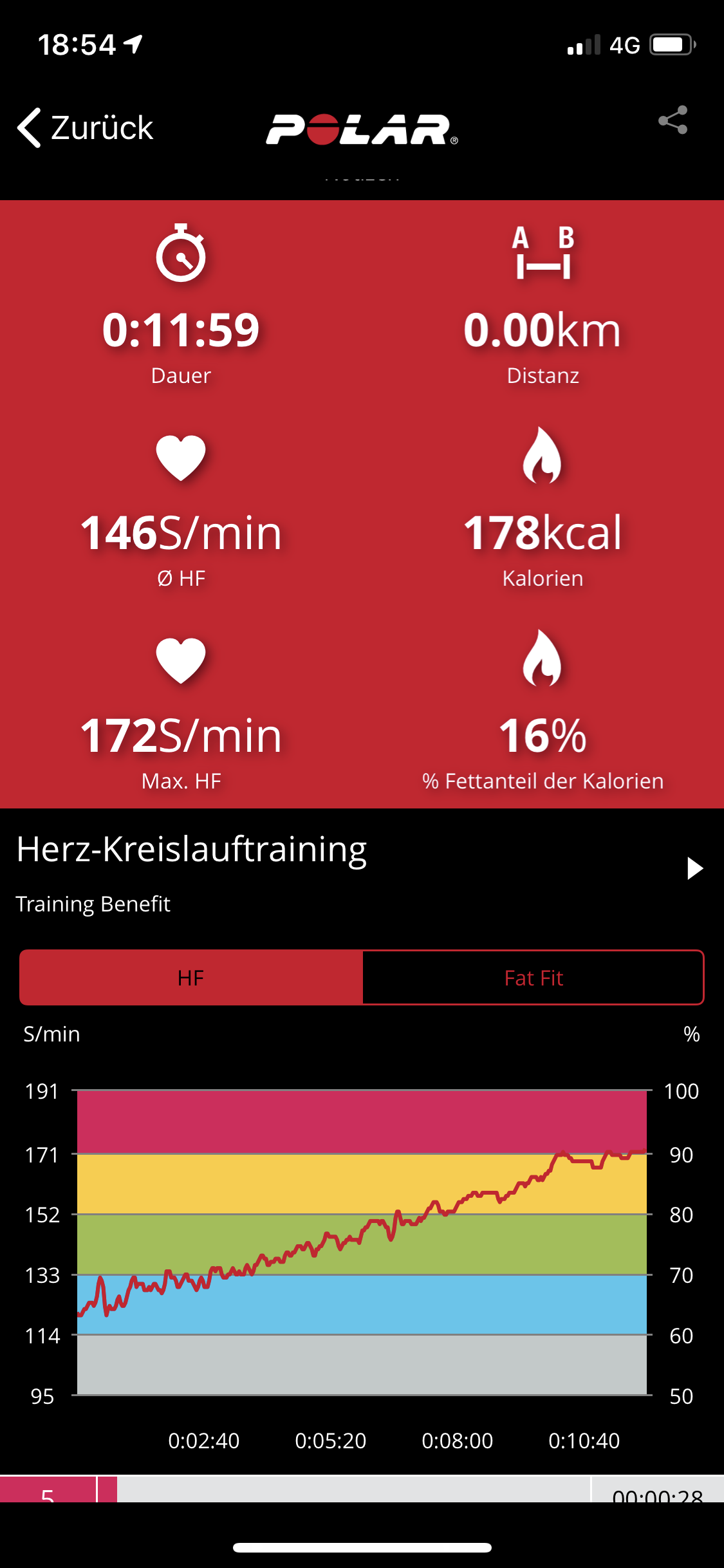The height and width of the screenshot is (1568, 724).
Task: Go back with the Zurück button
Action: 85,127
